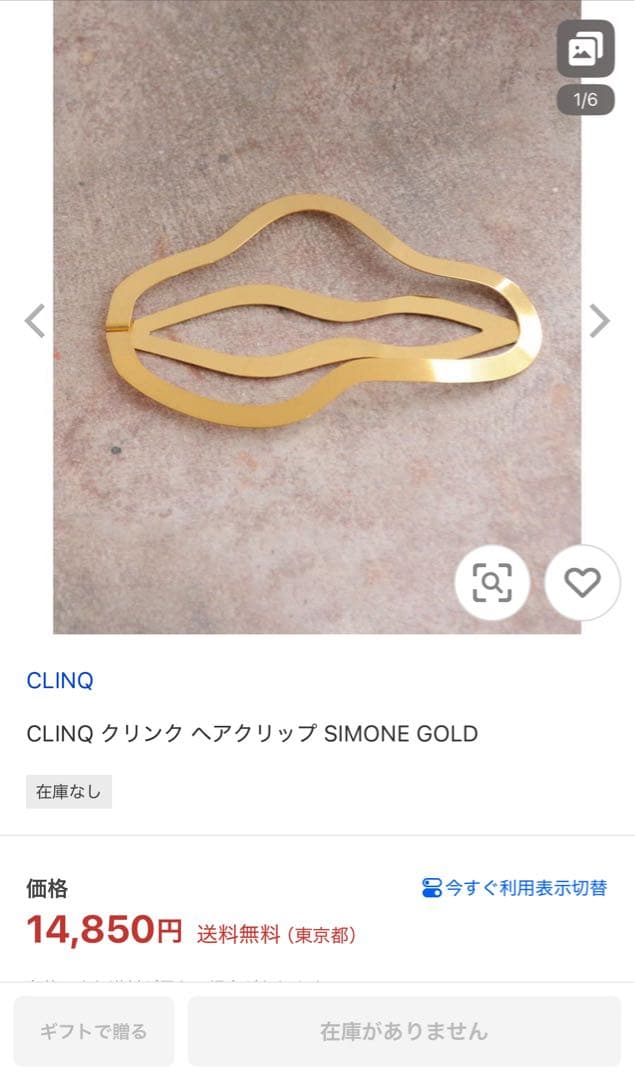
Task: Tap 今すぐ利用表示切替 toggle link
Action: (514, 887)
